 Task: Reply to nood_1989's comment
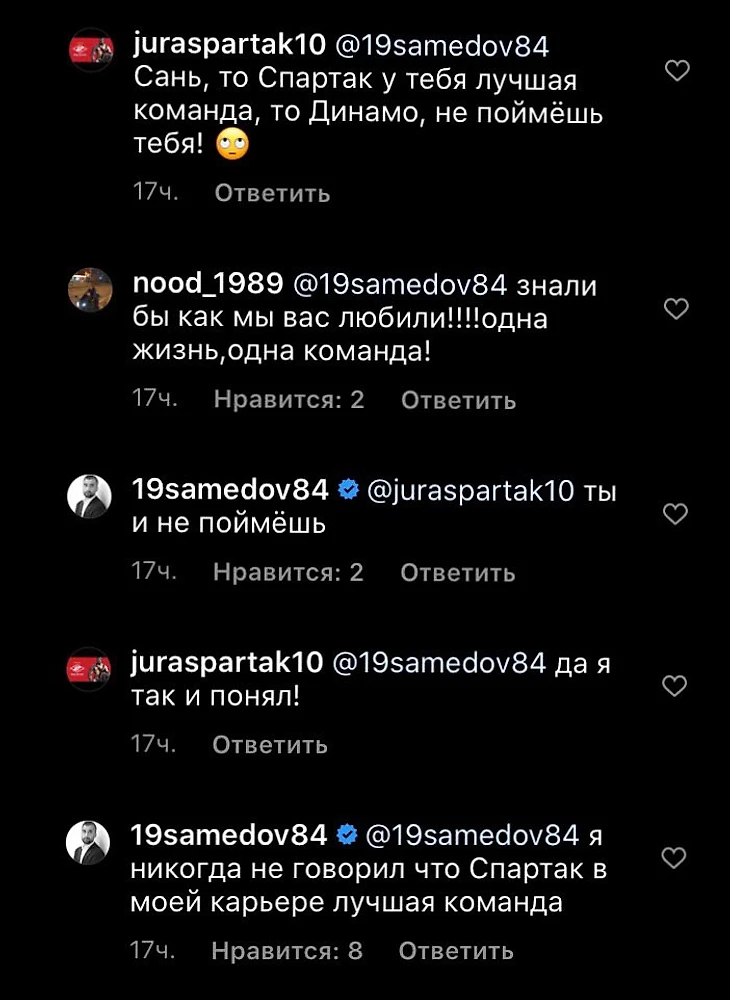(x=458, y=401)
